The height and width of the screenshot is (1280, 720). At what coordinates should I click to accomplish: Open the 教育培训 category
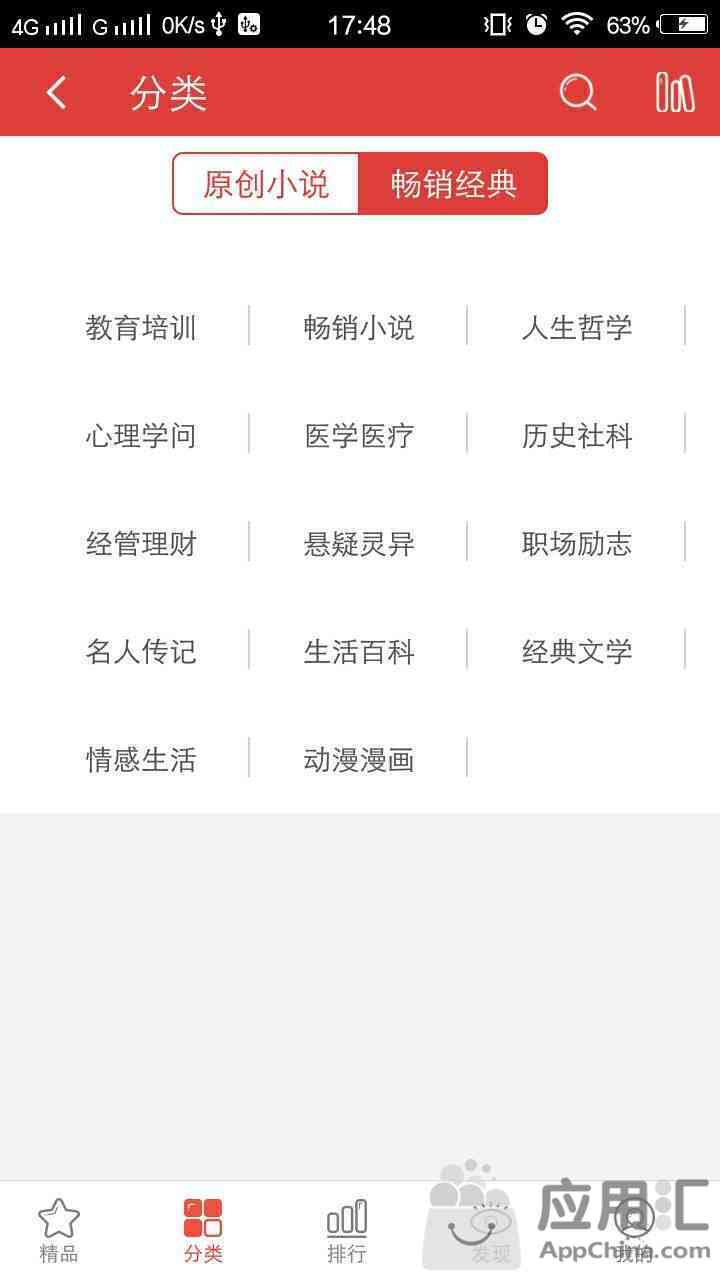click(141, 328)
